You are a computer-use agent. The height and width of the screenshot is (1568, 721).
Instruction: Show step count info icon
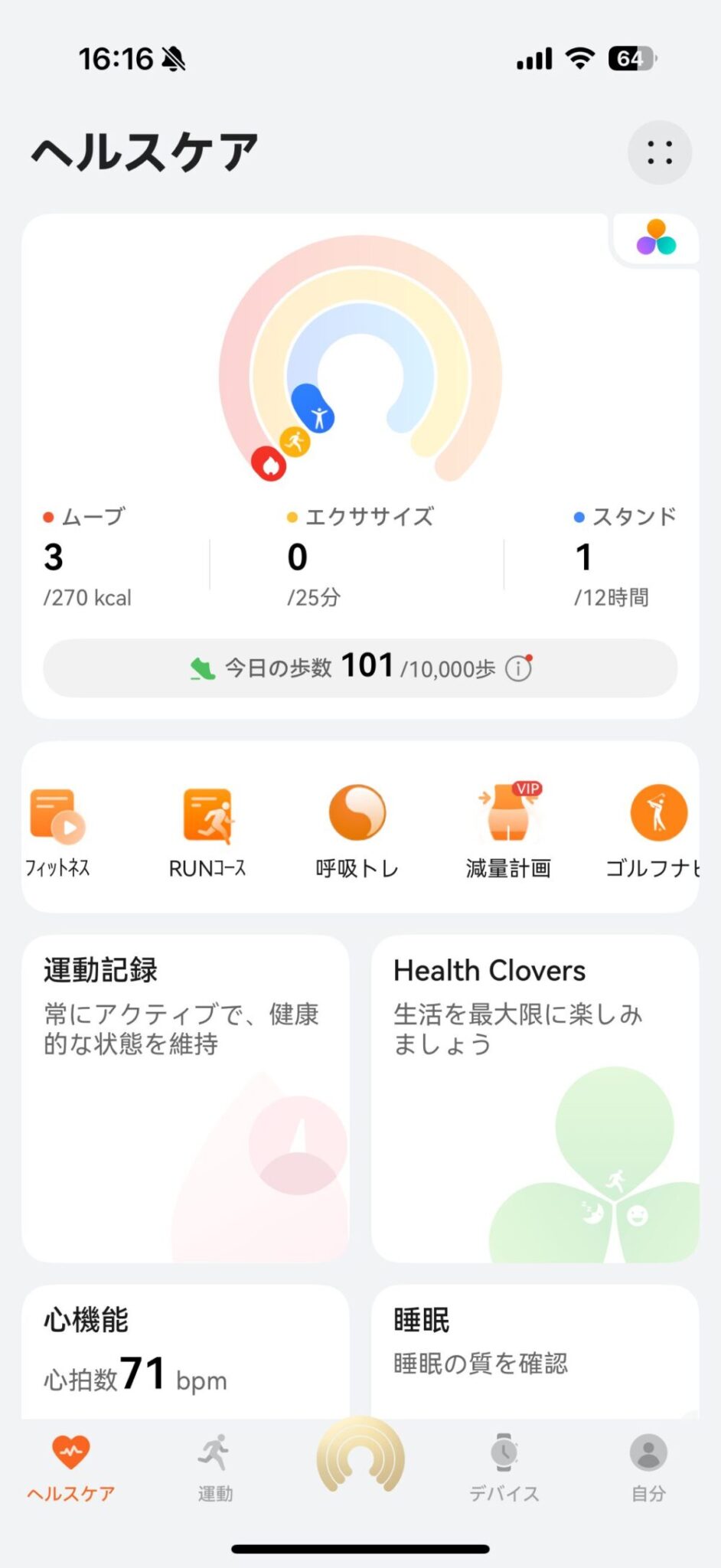coord(519,668)
